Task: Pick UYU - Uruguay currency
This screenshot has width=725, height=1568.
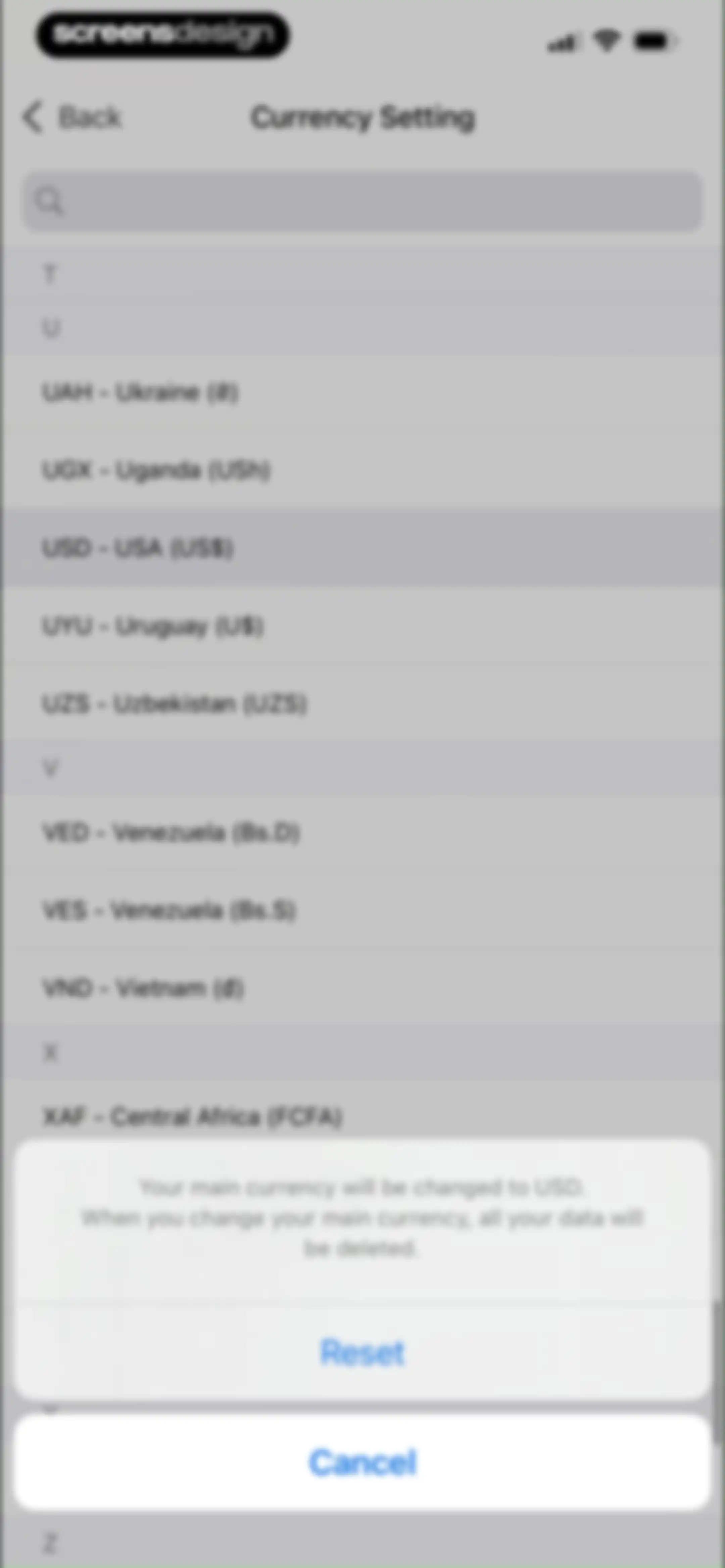Action: (x=363, y=626)
